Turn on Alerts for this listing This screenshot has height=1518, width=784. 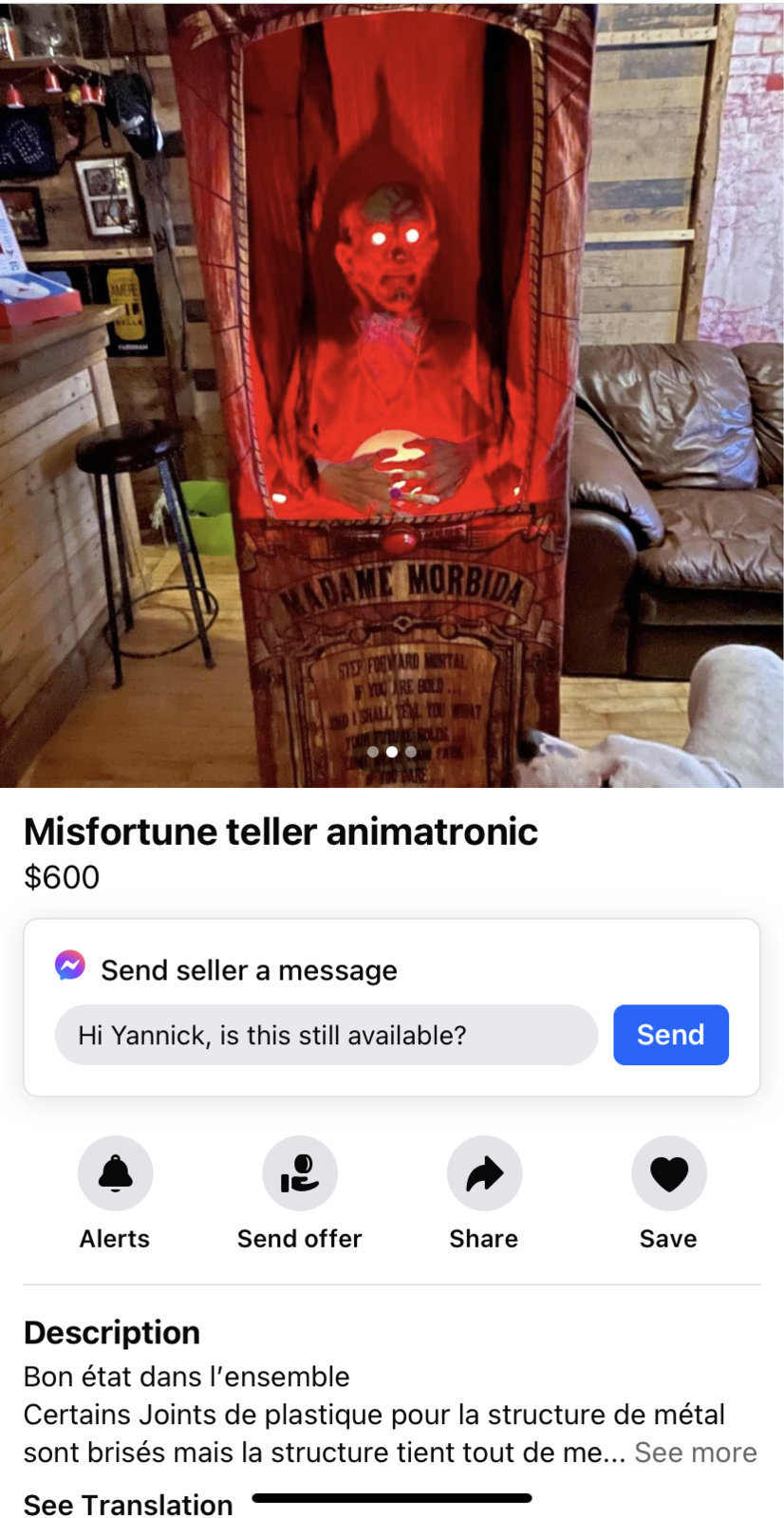pos(115,1174)
